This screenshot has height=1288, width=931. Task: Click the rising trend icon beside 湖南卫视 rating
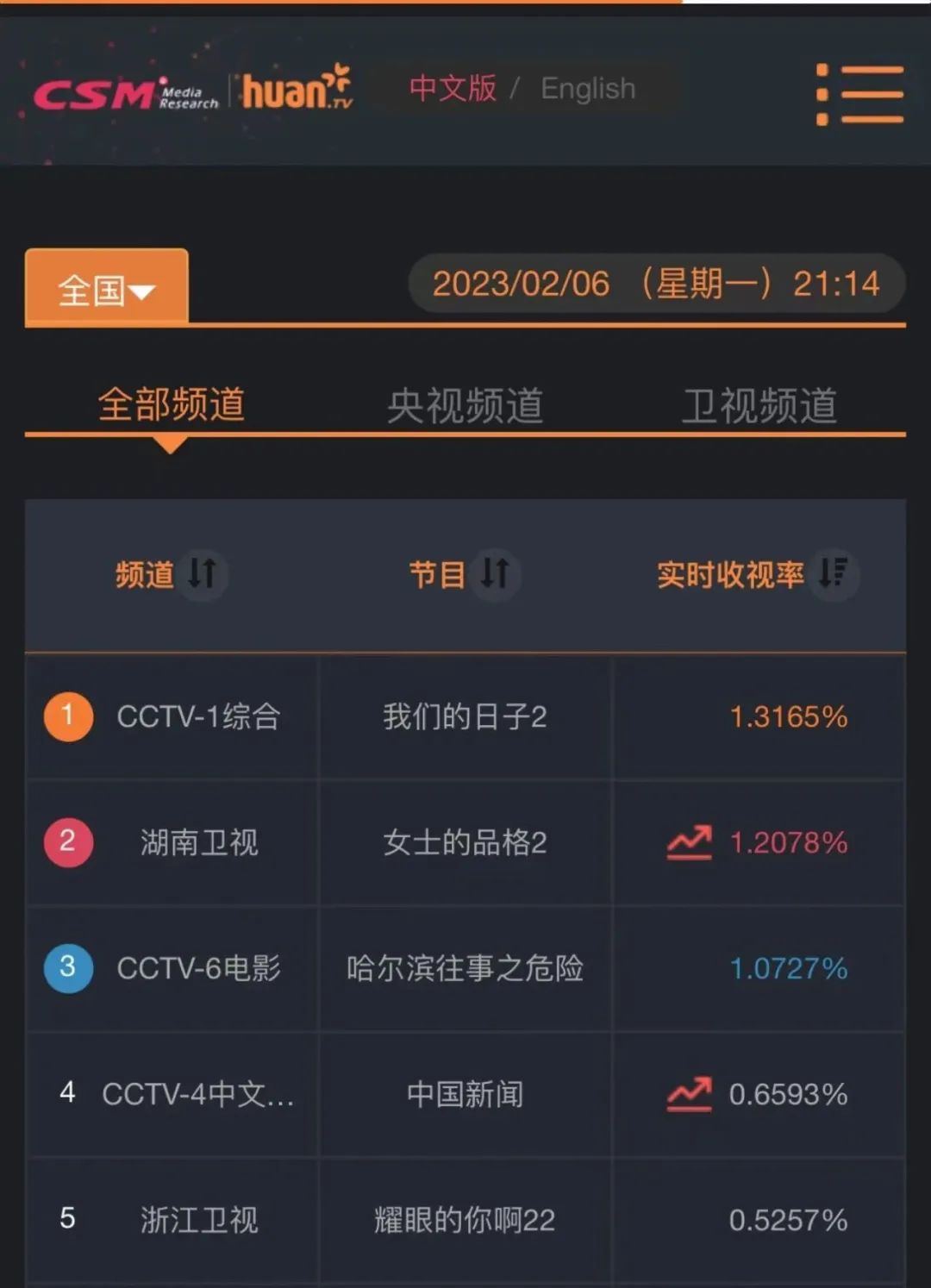coord(687,841)
